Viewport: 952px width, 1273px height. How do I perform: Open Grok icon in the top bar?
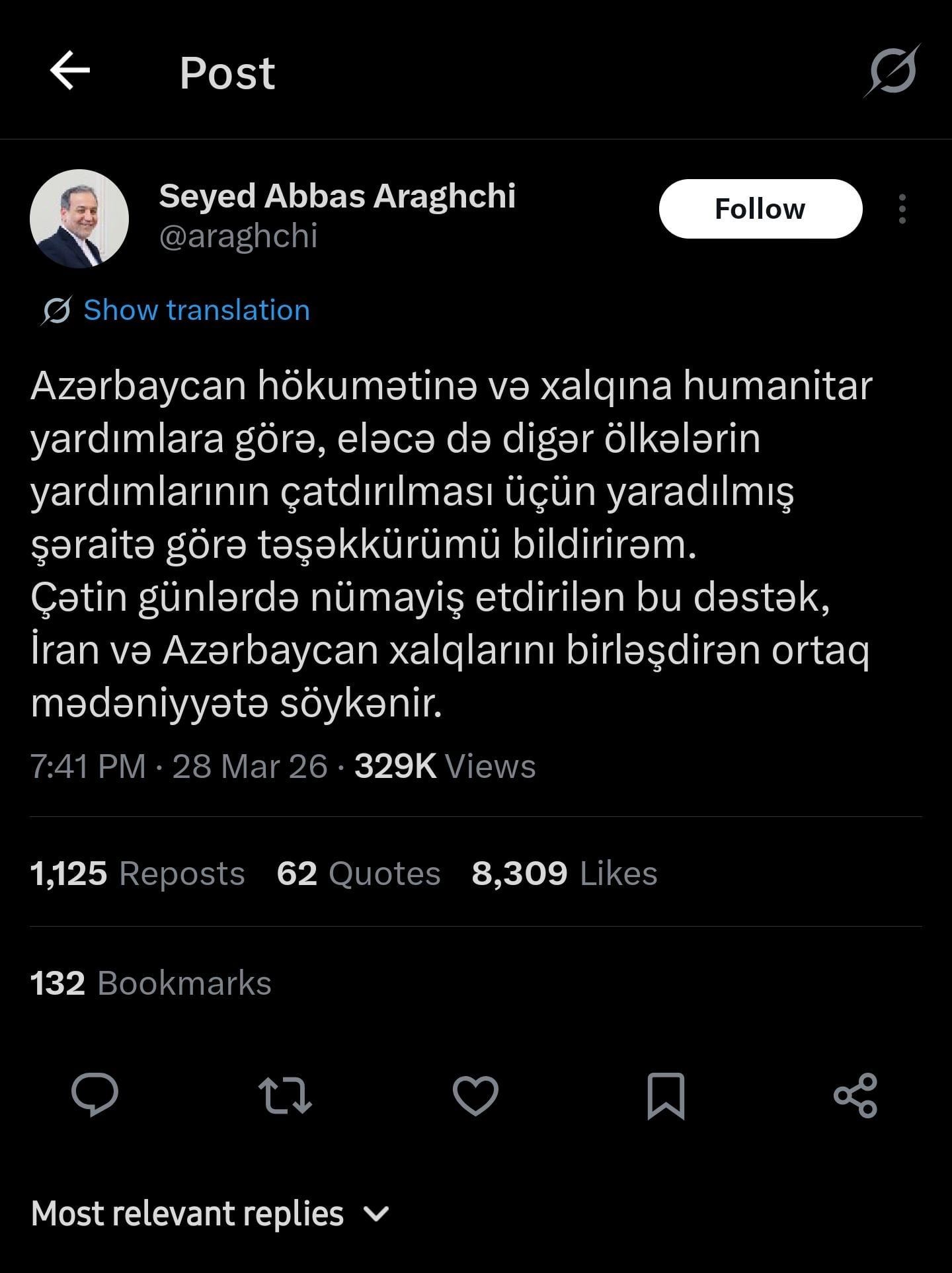892,71
